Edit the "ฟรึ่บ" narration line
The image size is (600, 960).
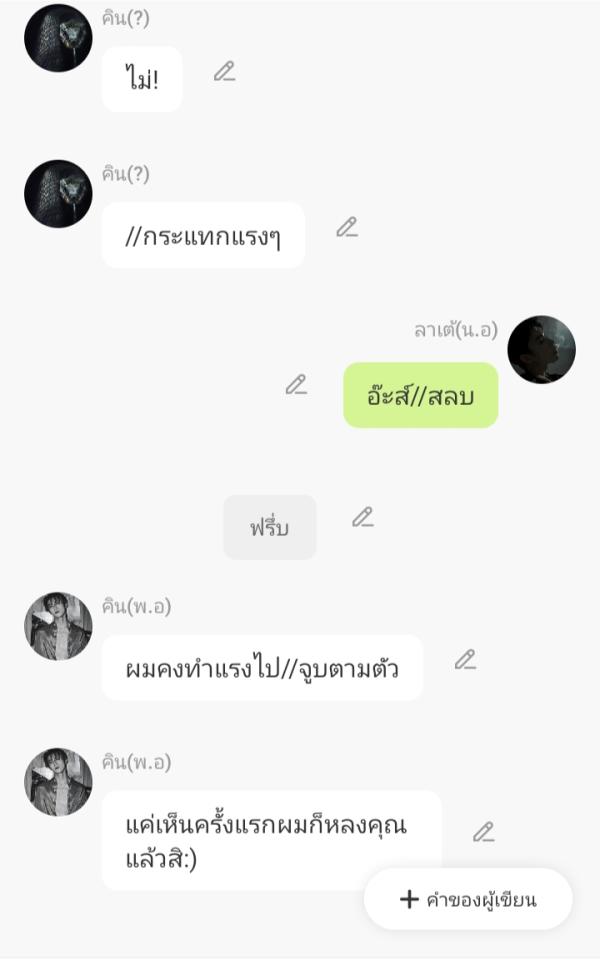click(362, 517)
